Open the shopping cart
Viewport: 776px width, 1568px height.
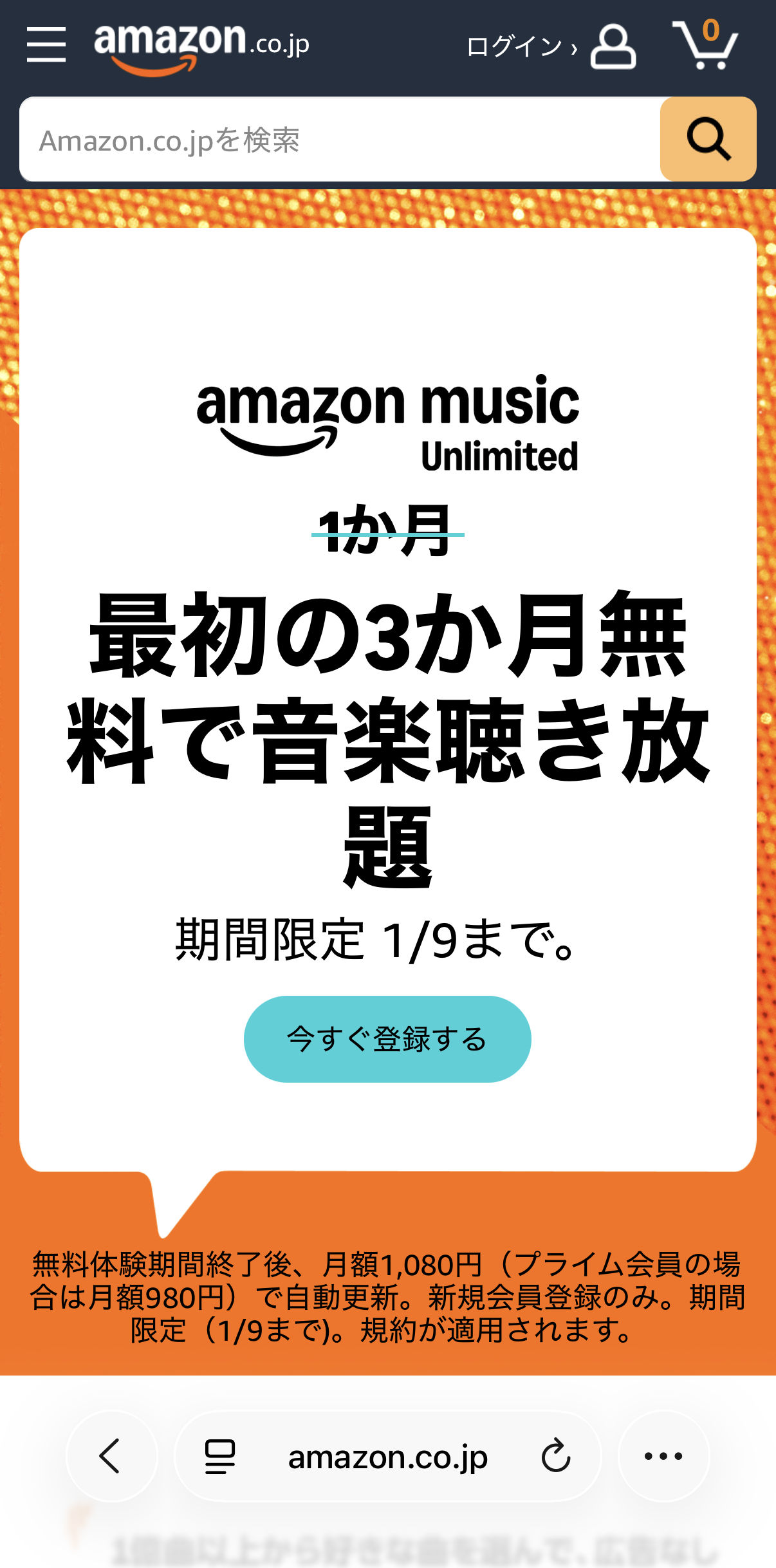coord(705,45)
